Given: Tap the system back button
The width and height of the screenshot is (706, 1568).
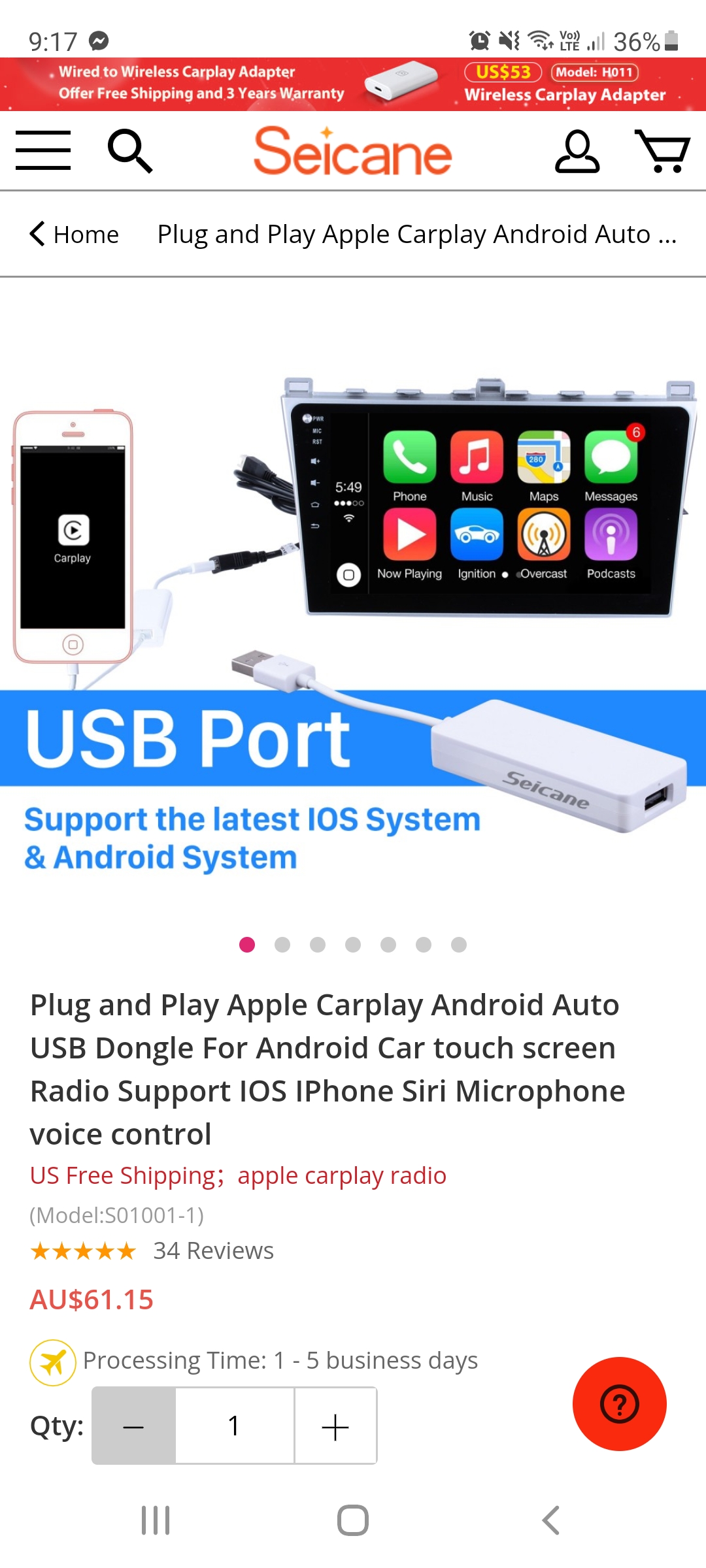Looking at the screenshot, I should click(551, 1520).
